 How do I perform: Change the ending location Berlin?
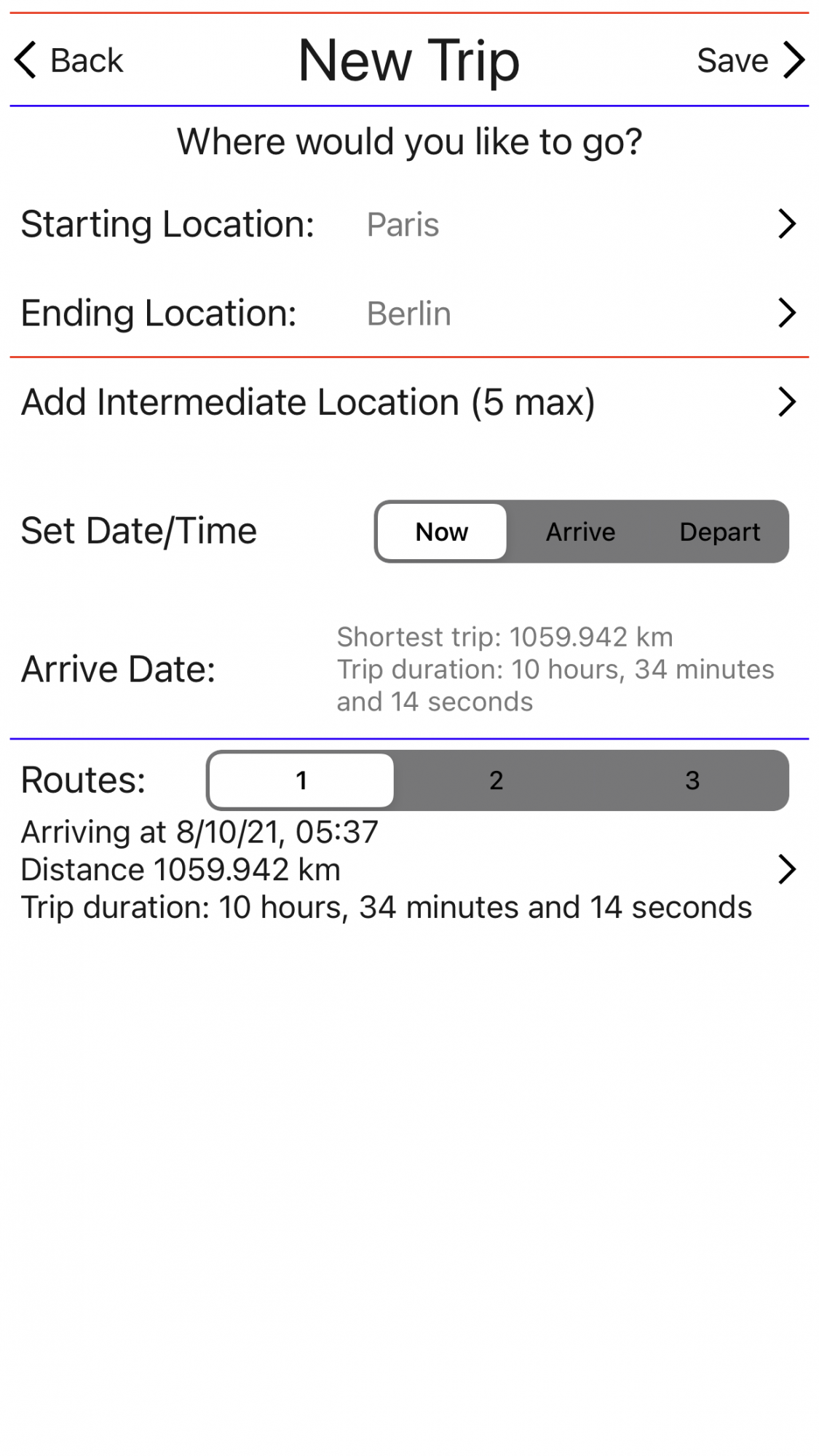click(x=409, y=314)
